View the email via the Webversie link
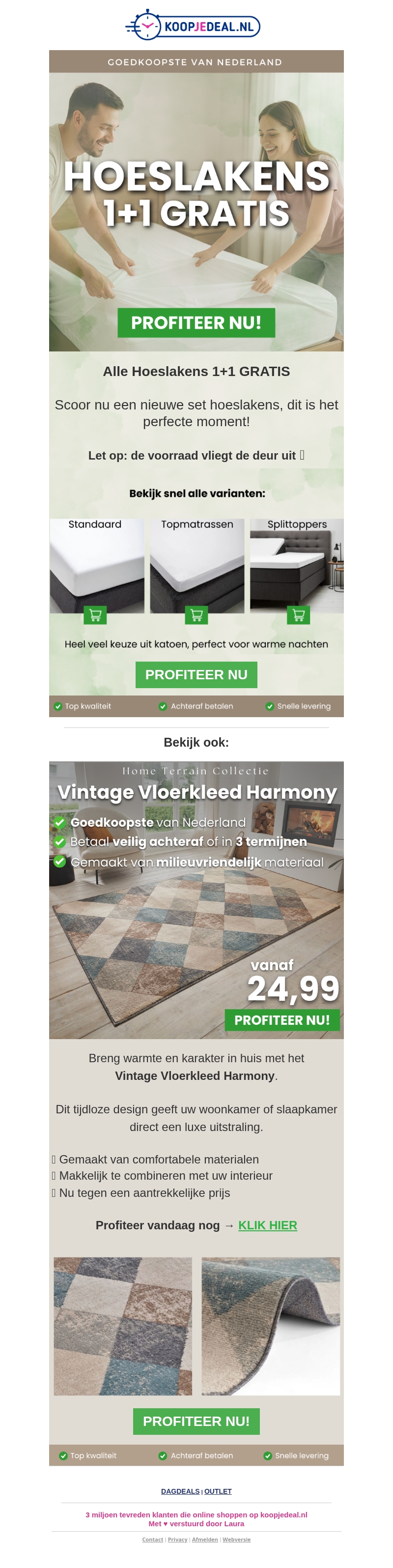The image size is (393, 1568). [237, 1539]
